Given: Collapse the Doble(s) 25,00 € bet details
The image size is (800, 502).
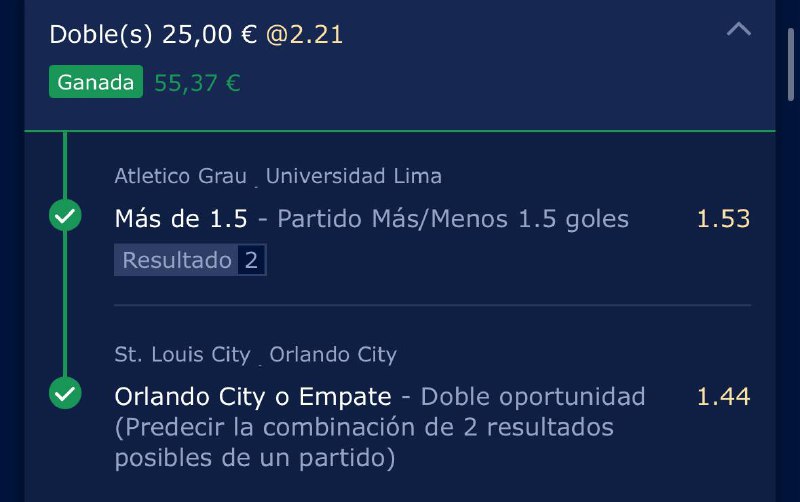Looking at the screenshot, I should (738, 30).
